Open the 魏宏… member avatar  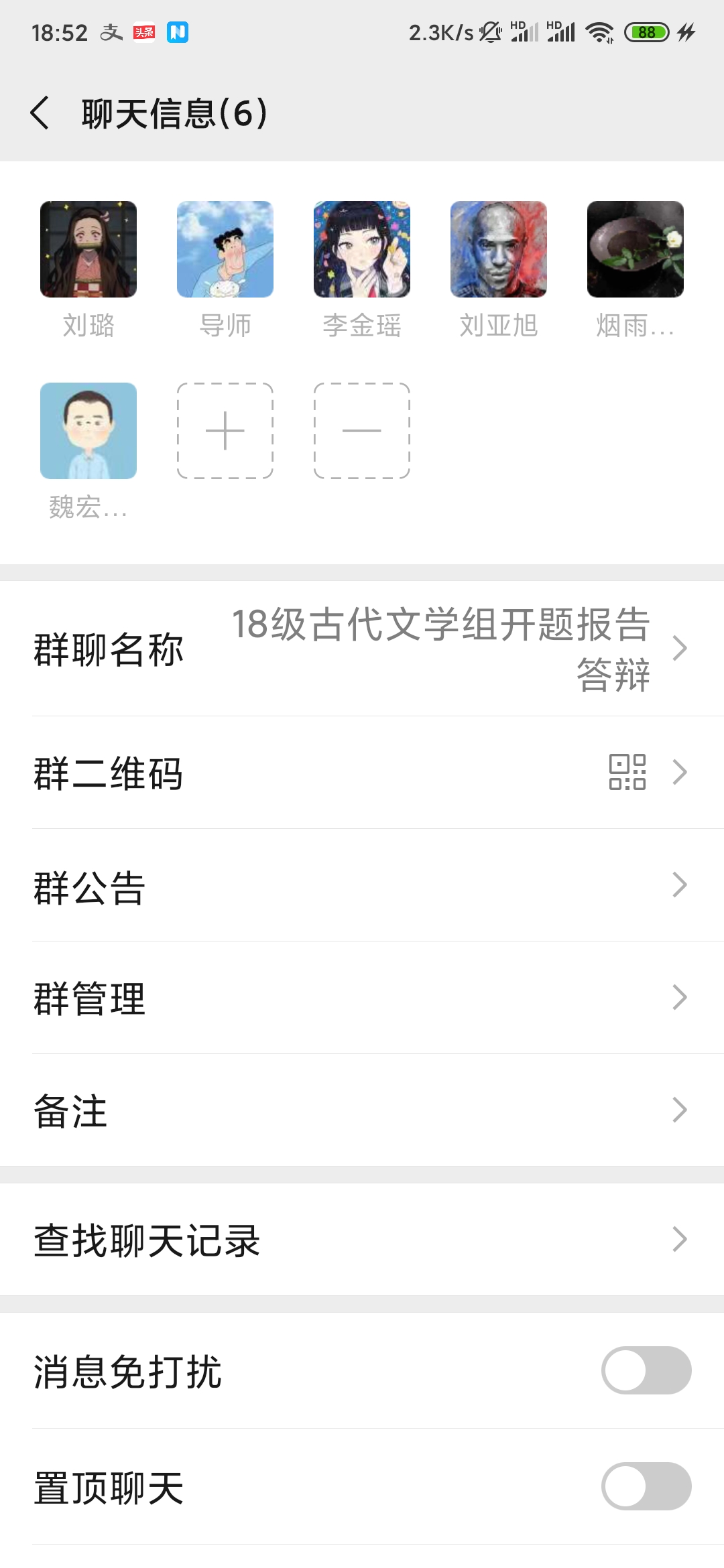(88, 431)
